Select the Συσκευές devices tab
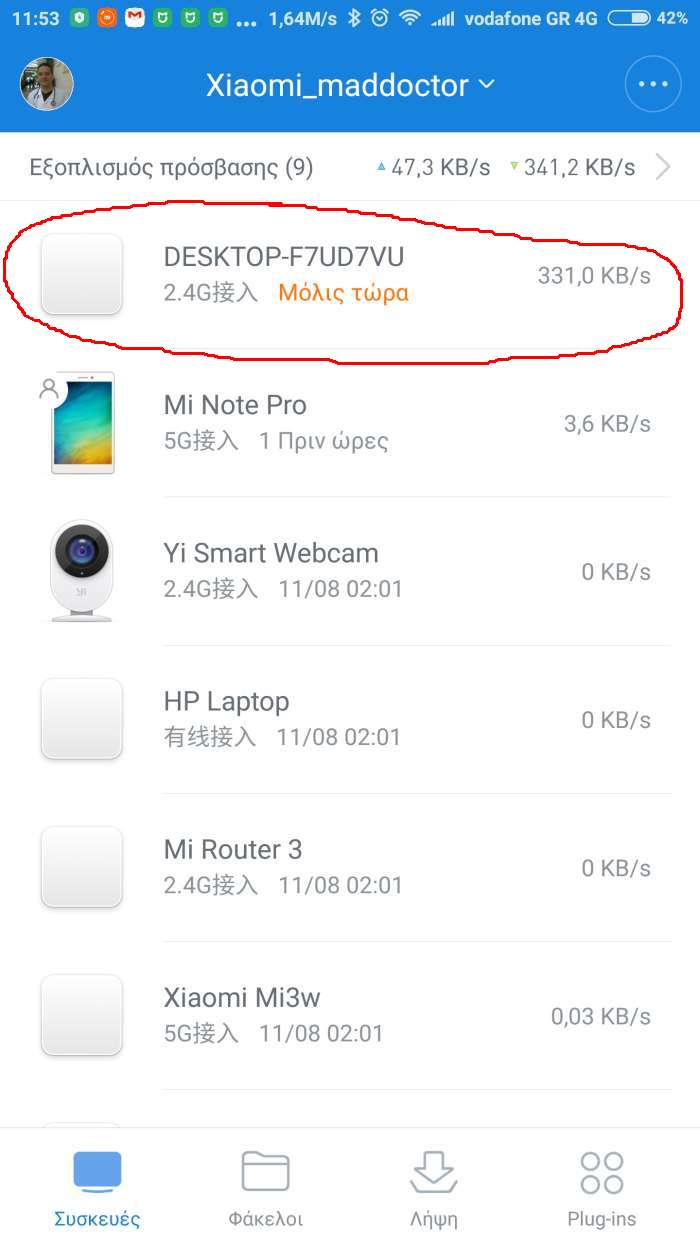 [x=97, y=1188]
